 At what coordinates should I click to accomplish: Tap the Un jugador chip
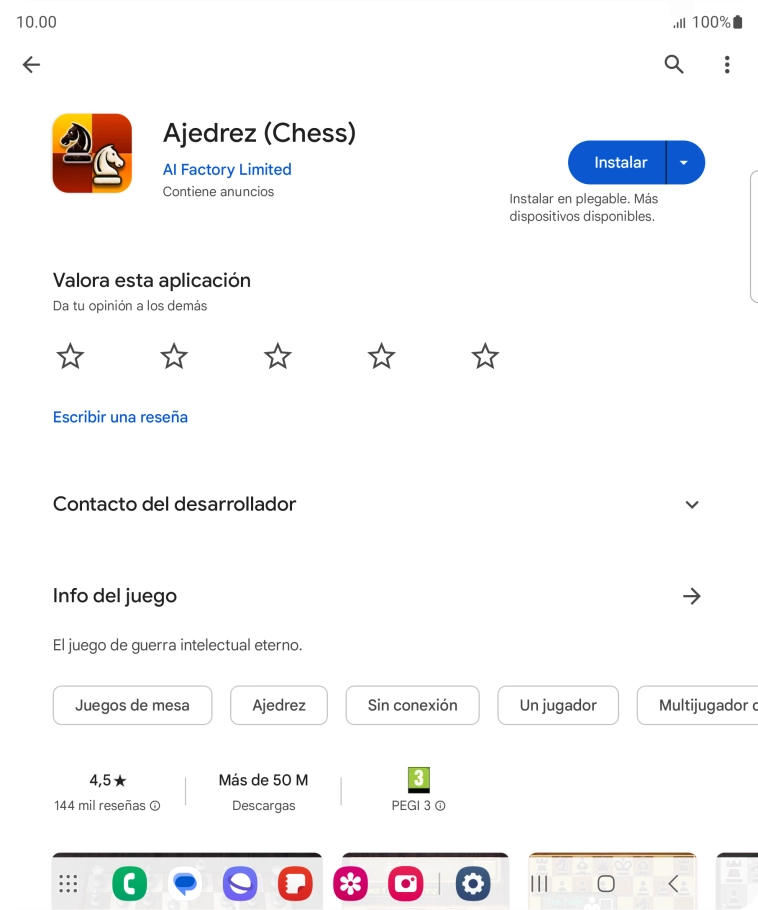click(558, 705)
